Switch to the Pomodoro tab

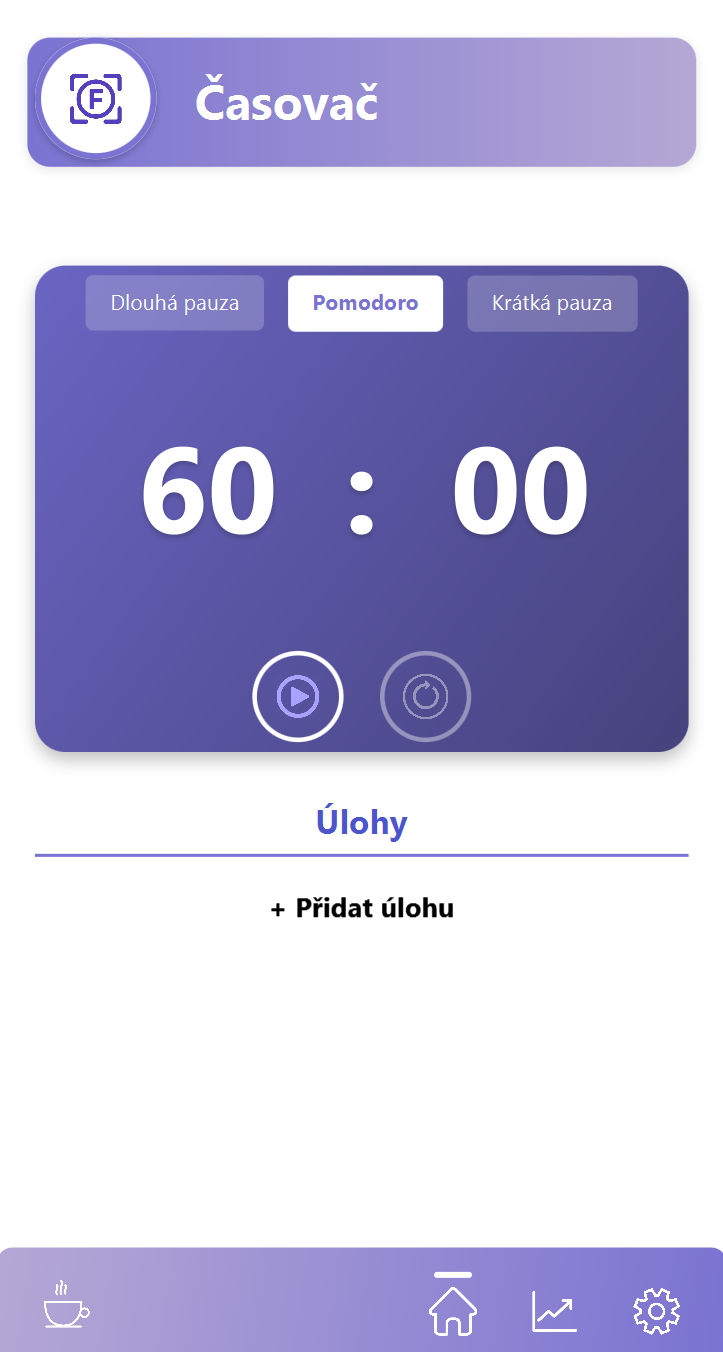[x=365, y=303]
